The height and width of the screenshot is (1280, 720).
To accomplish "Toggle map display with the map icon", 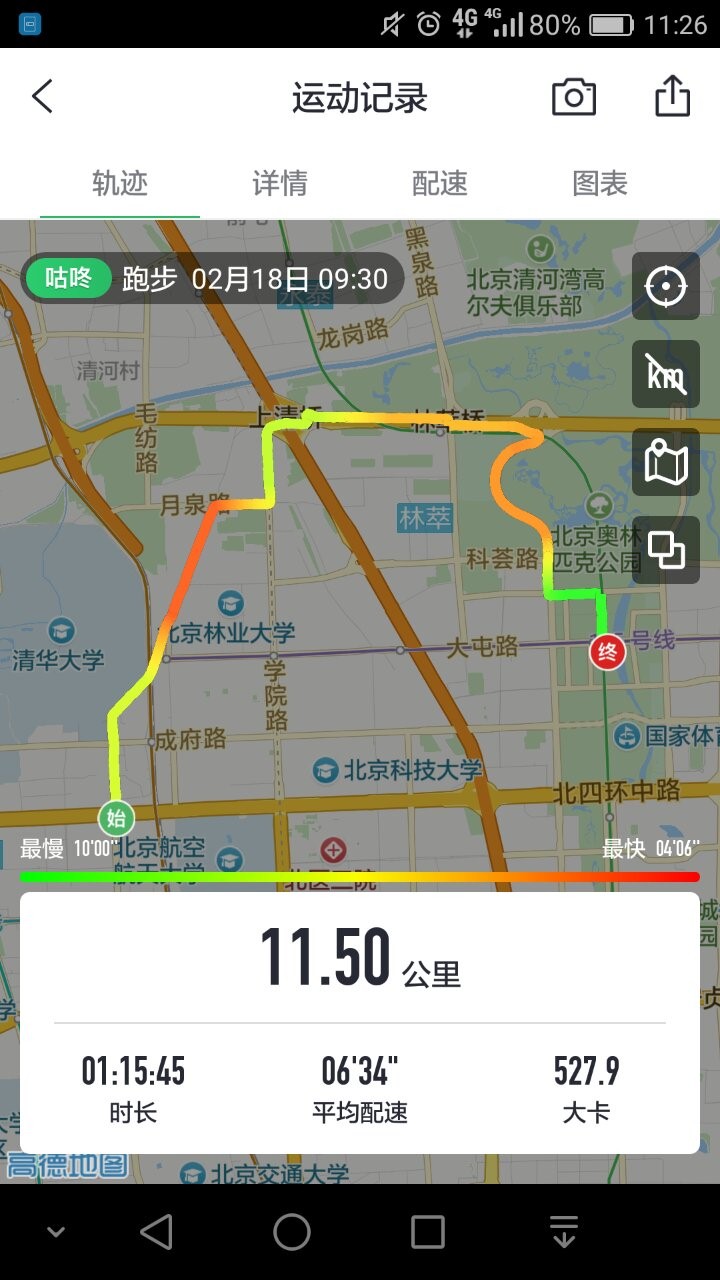I will coord(666,462).
